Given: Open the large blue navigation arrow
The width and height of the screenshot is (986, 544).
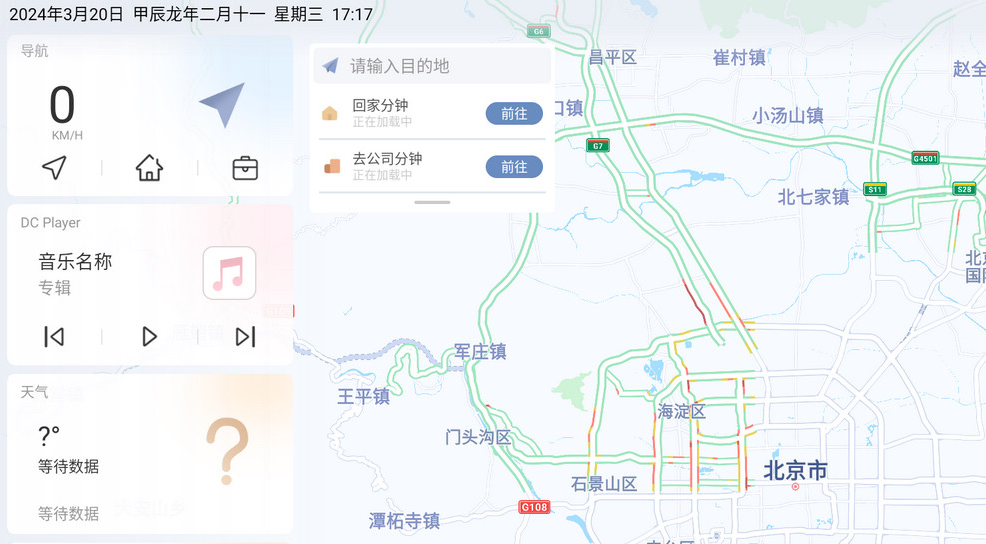Looking at the screenshot, I should pyautogui.click(x=223, y=104).
